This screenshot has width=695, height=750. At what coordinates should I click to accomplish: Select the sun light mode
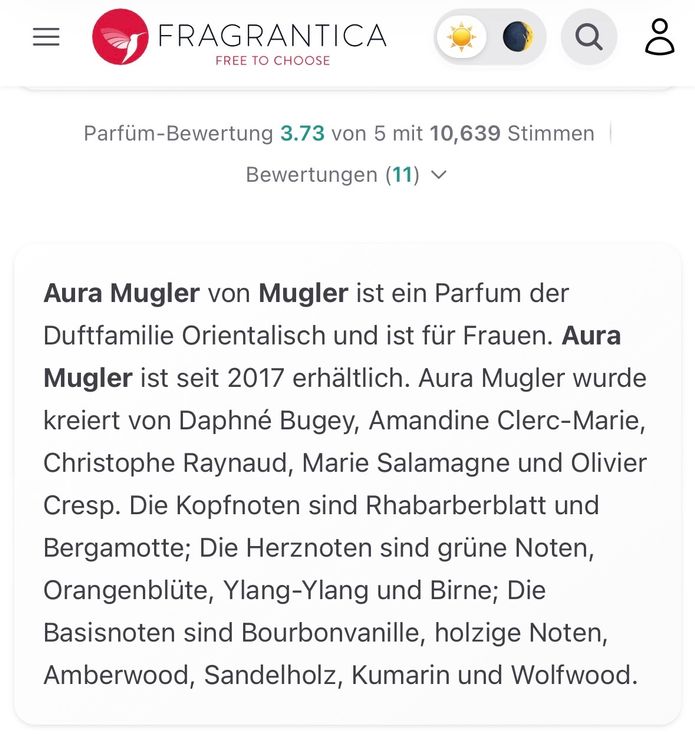pos(461,37)
